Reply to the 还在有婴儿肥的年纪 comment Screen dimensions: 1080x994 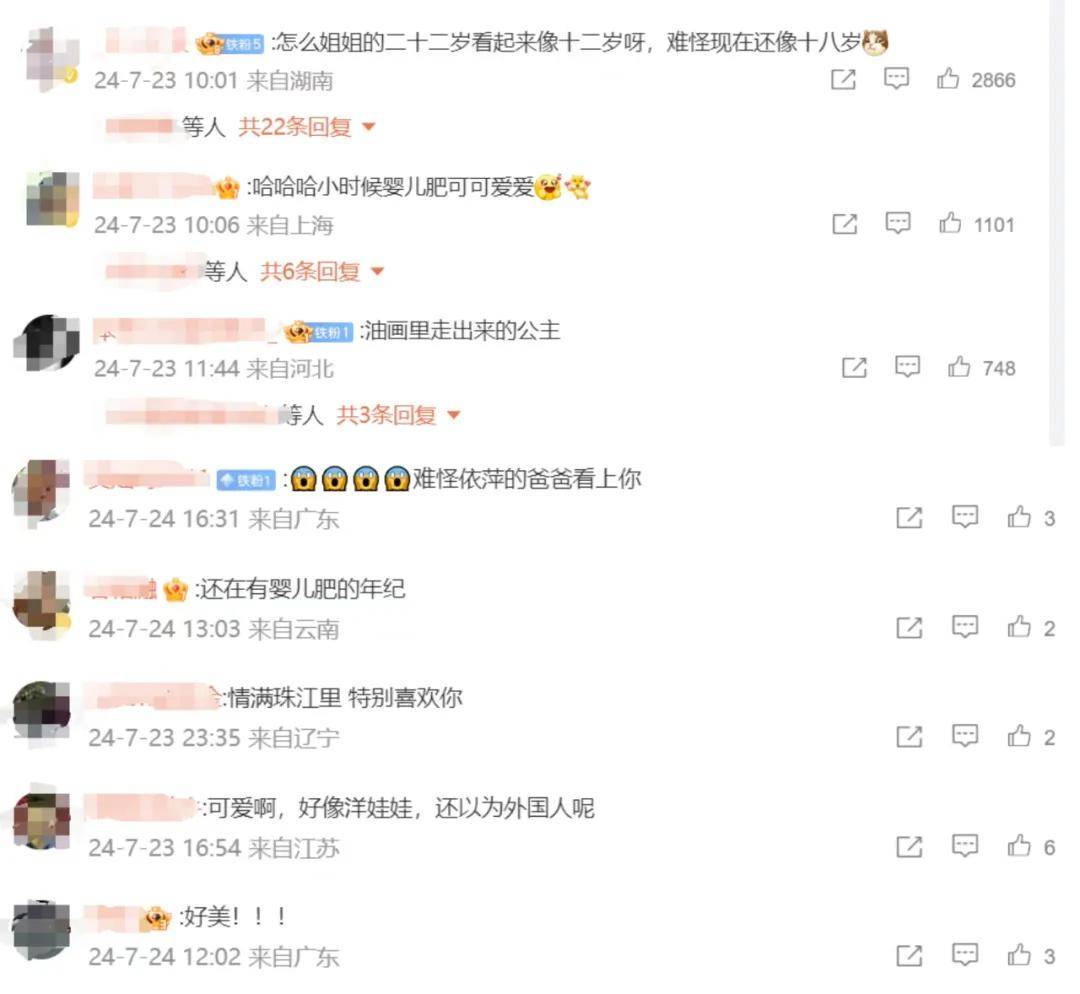965,627
